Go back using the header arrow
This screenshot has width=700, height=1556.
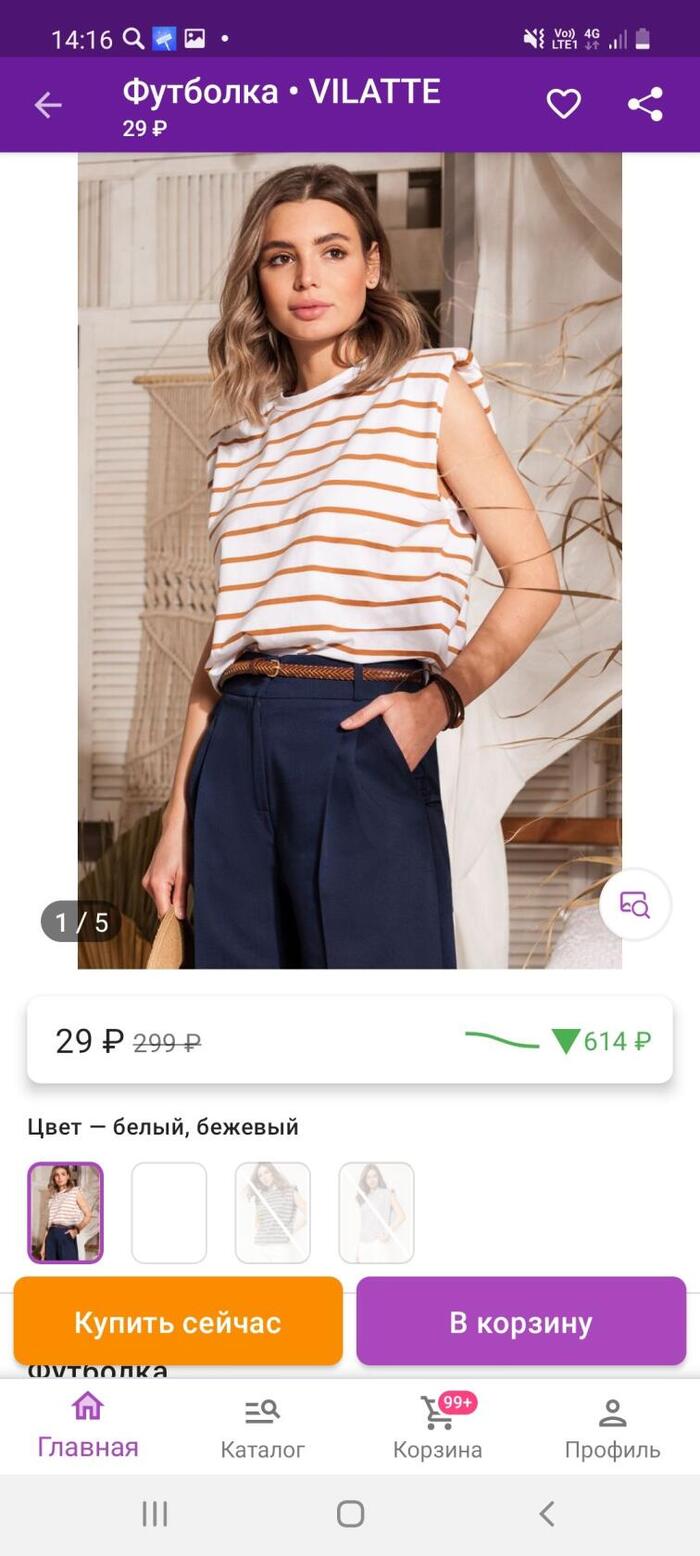click(47, 105)
